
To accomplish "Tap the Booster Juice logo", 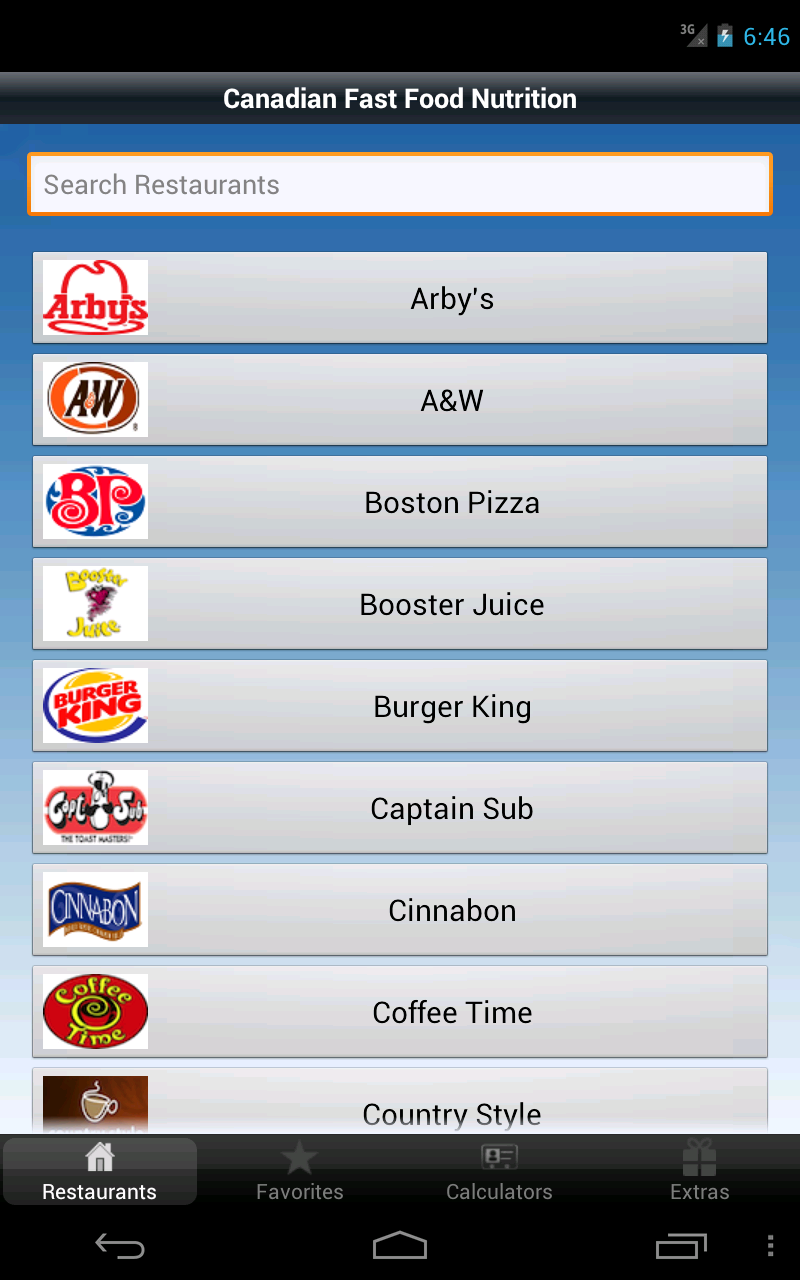I will point(94,603).
